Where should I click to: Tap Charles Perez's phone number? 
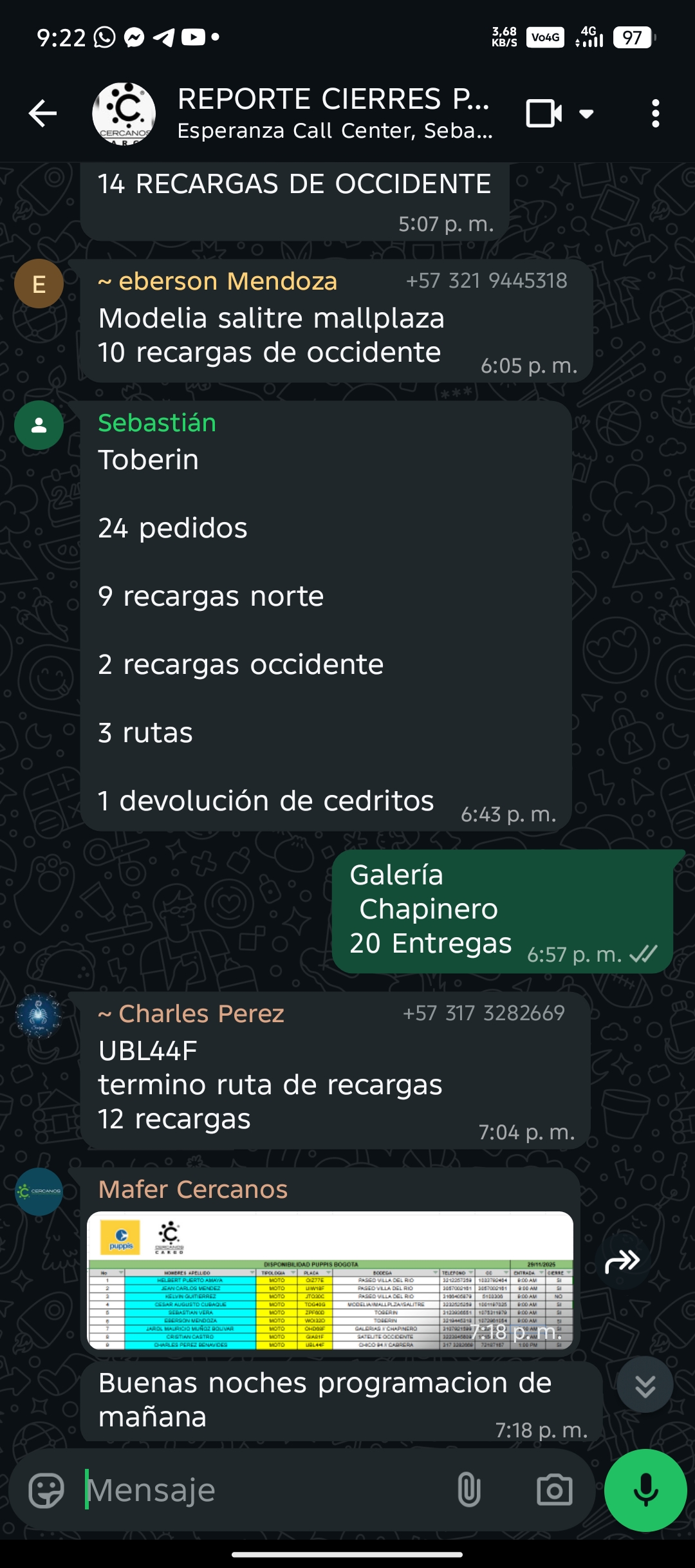[483, 1013]
